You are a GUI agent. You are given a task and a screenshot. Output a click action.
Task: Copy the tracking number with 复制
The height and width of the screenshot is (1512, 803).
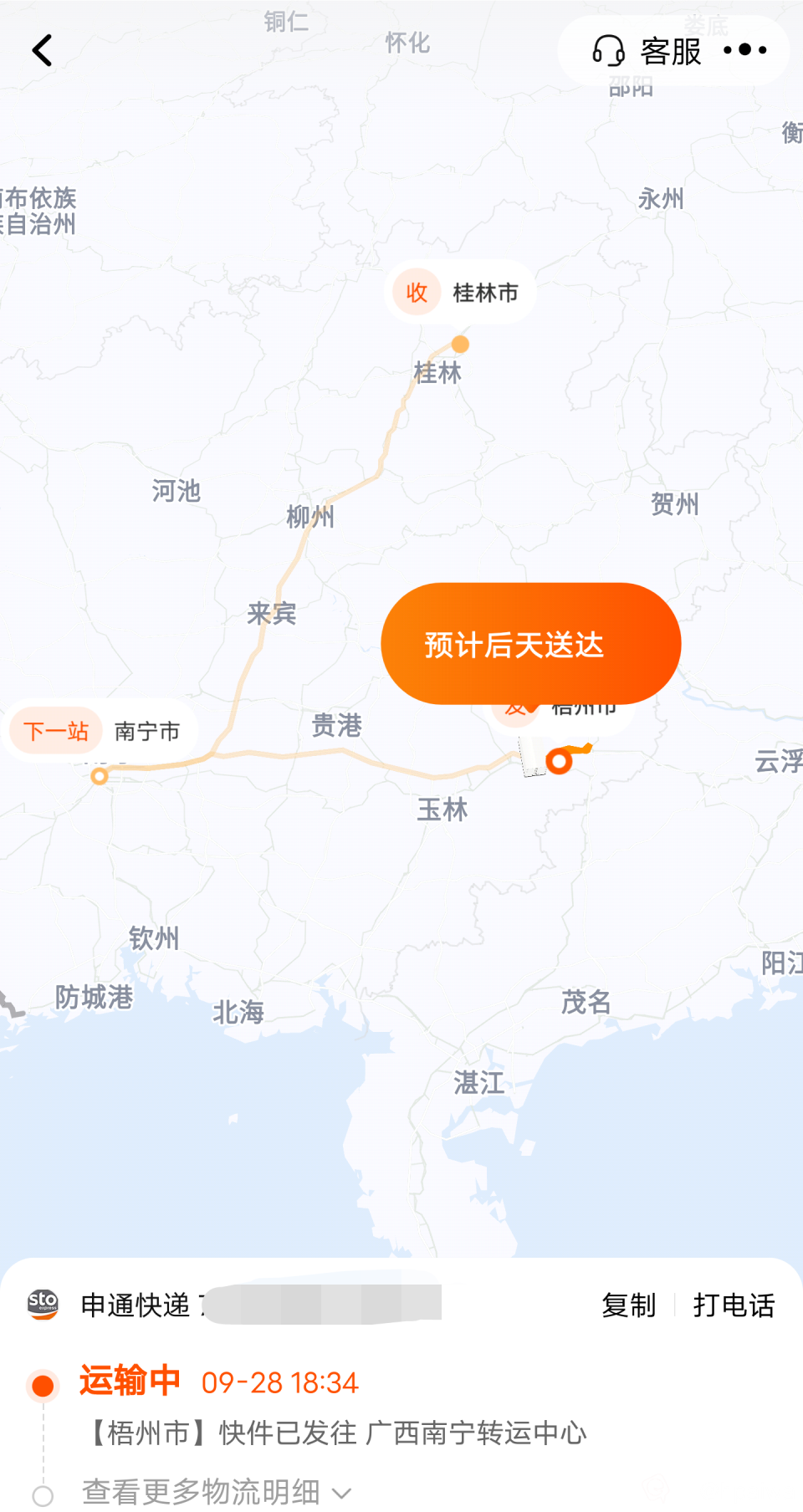point(628,1305)
